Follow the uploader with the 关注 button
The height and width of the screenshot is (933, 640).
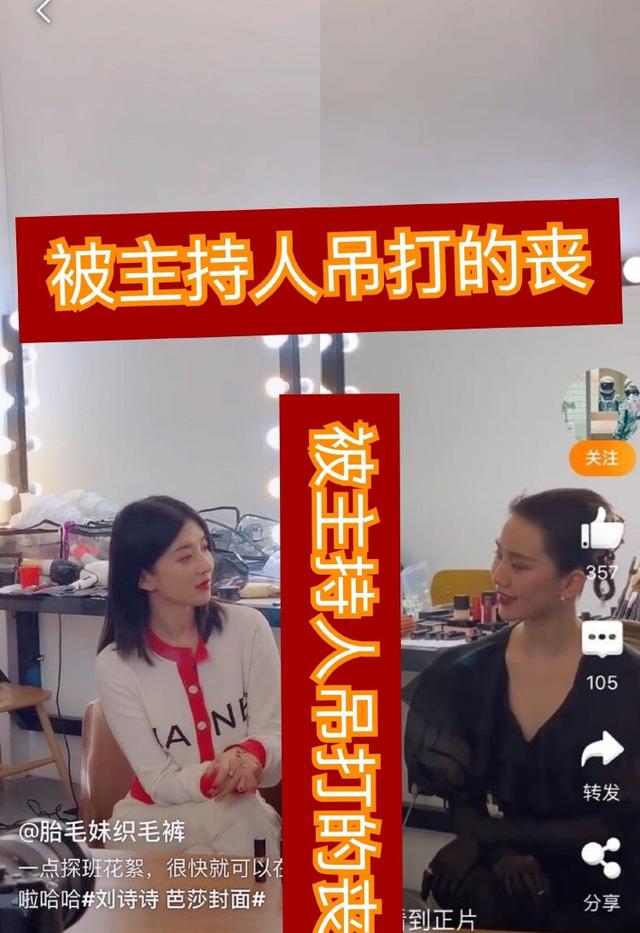point(602,458)
